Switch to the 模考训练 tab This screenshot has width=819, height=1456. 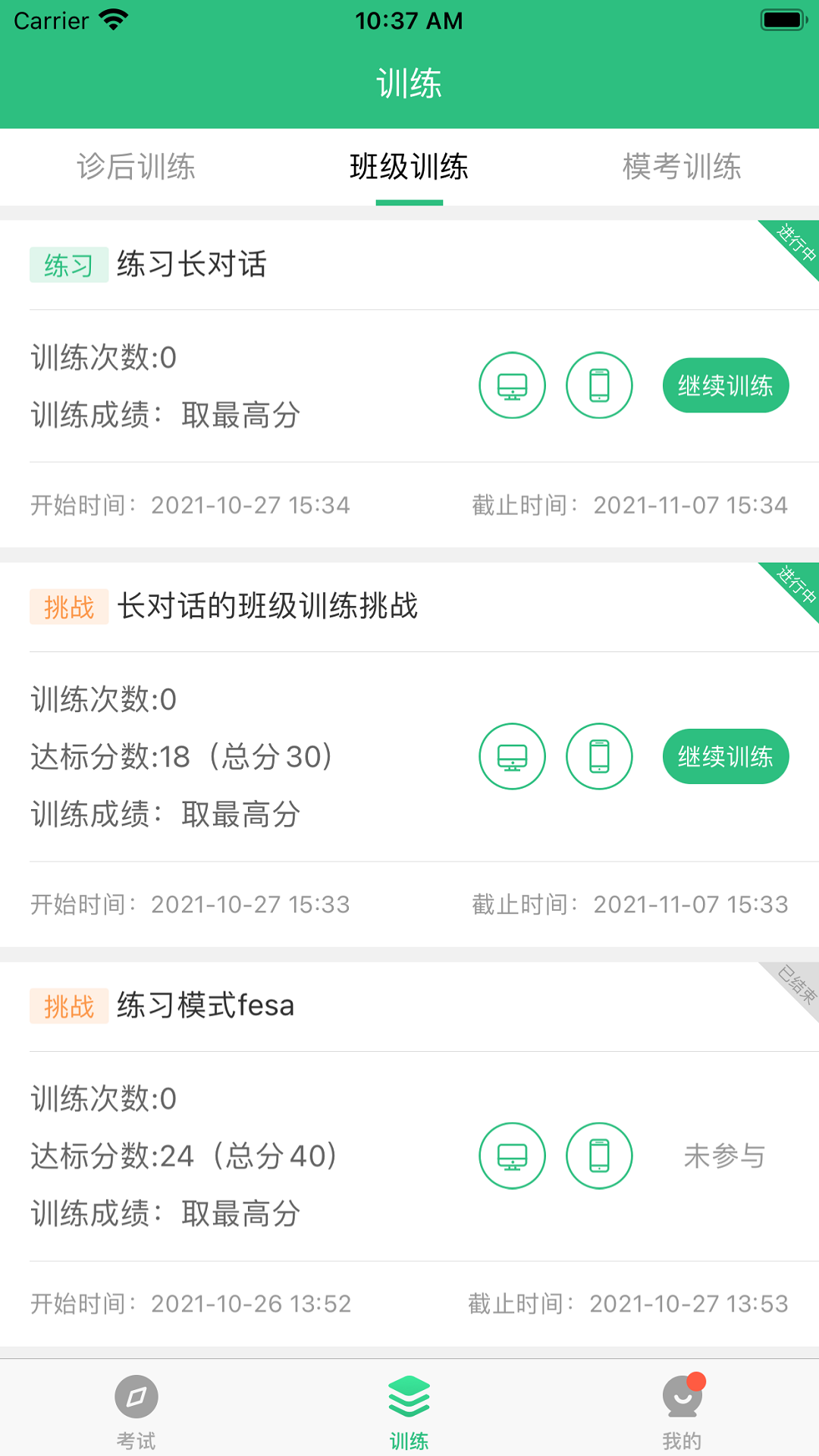pyautogui.click(x=682, y=168)
